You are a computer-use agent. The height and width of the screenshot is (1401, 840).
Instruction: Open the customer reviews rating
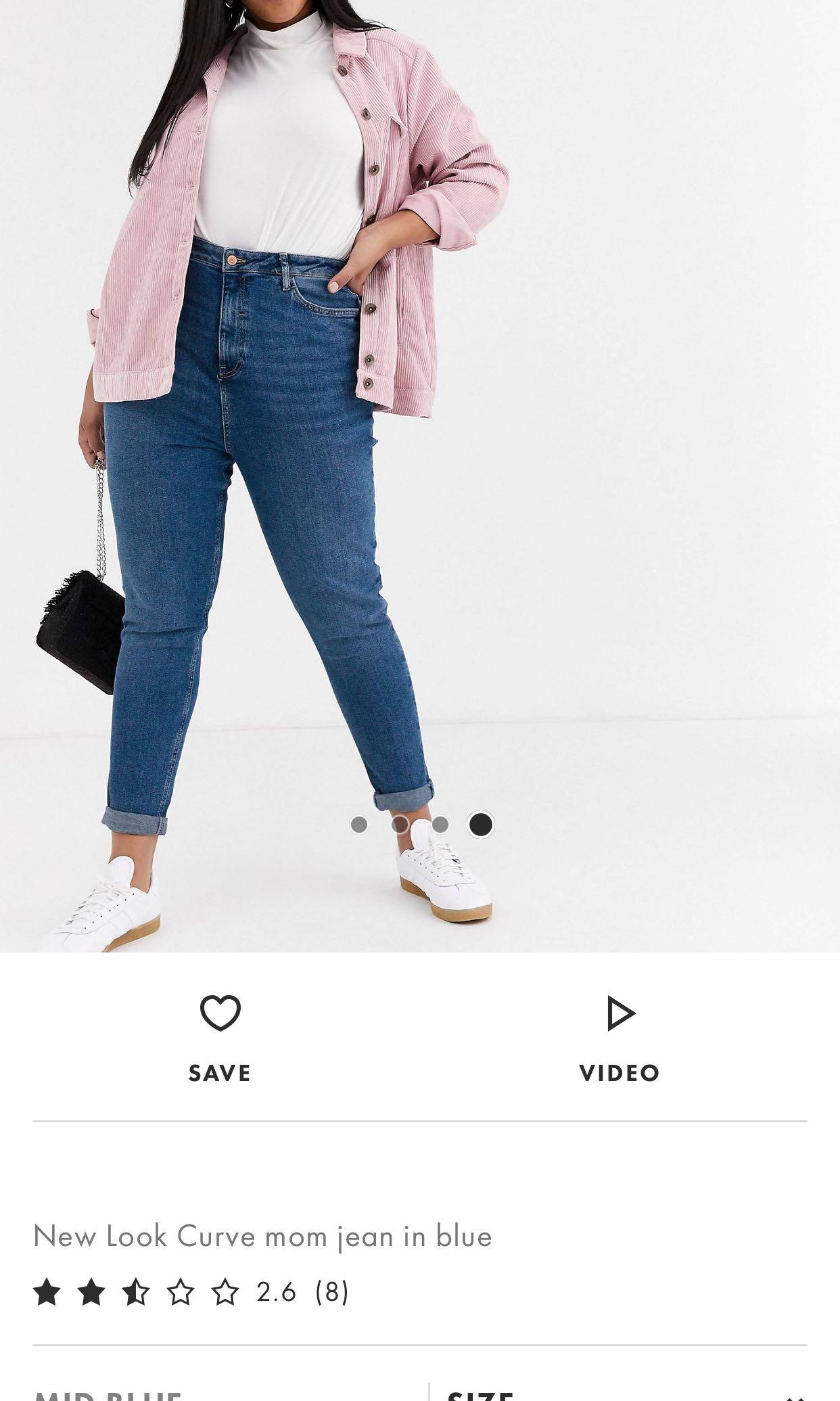pos(191,1292)
